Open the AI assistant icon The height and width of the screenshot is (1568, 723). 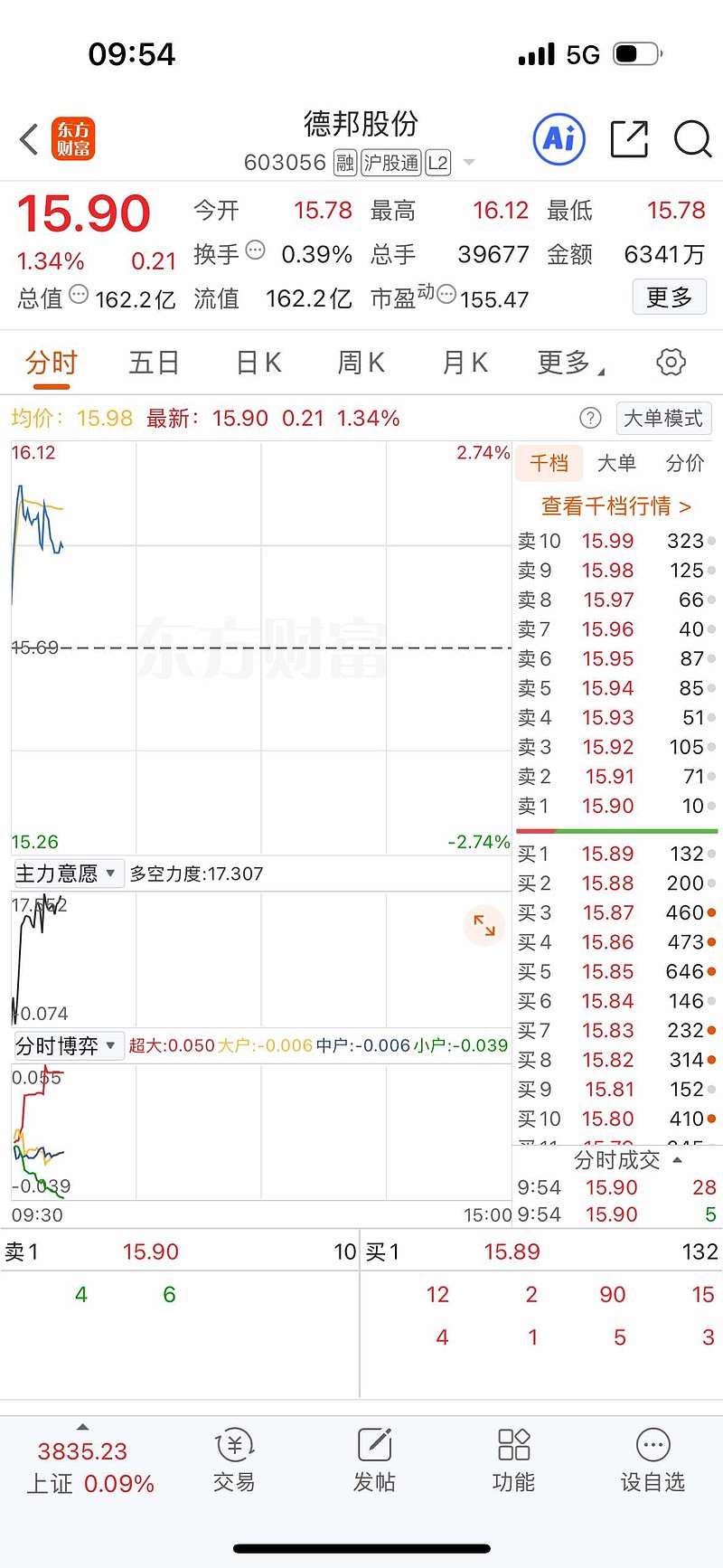559,139
